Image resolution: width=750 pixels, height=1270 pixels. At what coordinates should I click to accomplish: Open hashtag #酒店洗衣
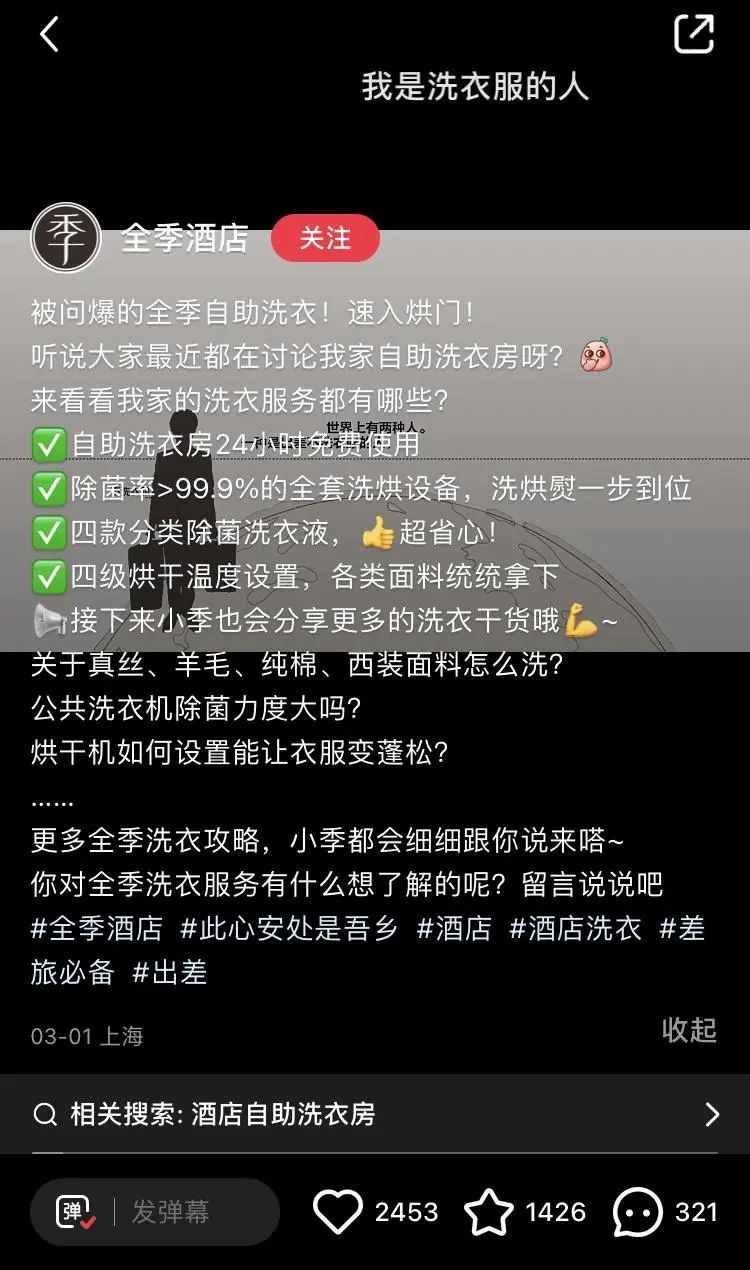tap(575, 928)
